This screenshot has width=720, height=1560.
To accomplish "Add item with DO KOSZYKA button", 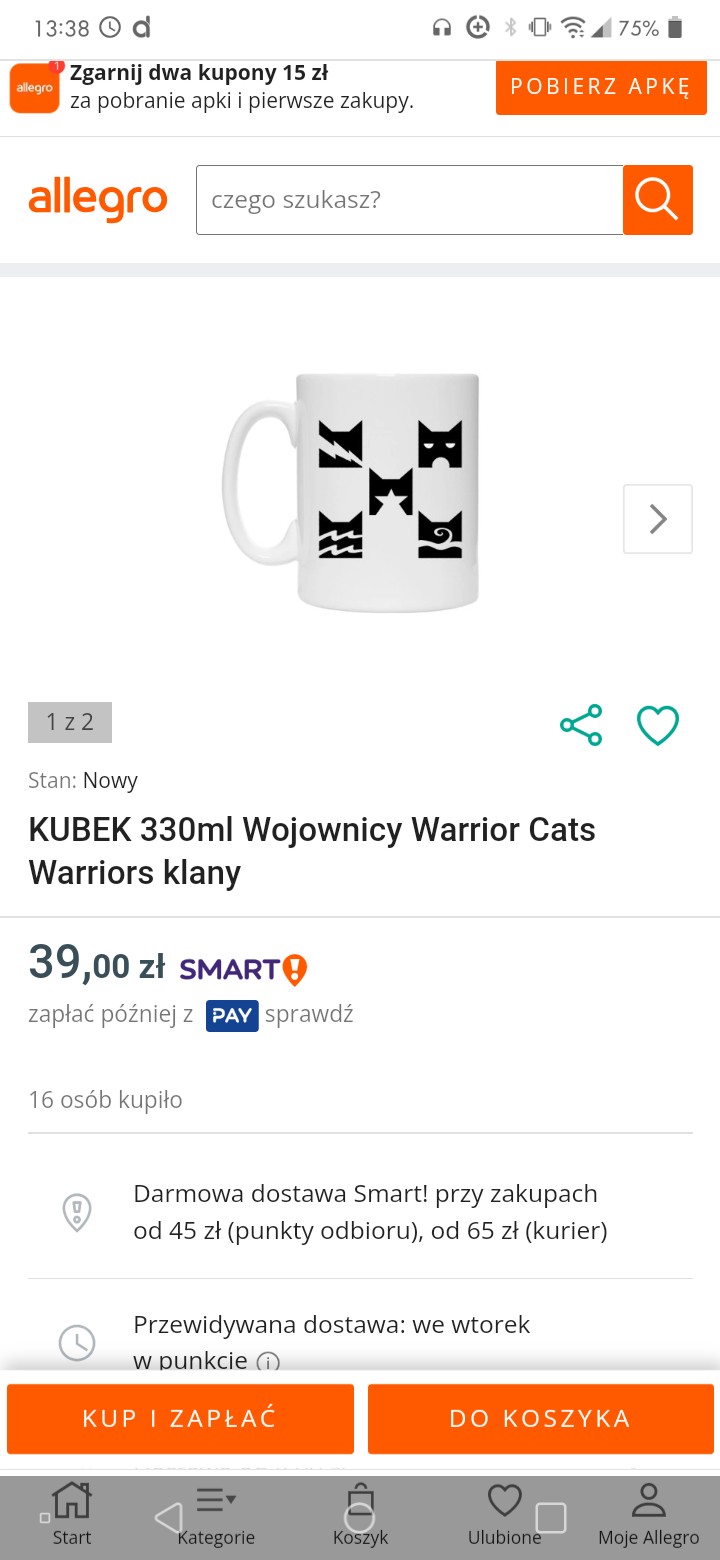I will [540, 1418].
